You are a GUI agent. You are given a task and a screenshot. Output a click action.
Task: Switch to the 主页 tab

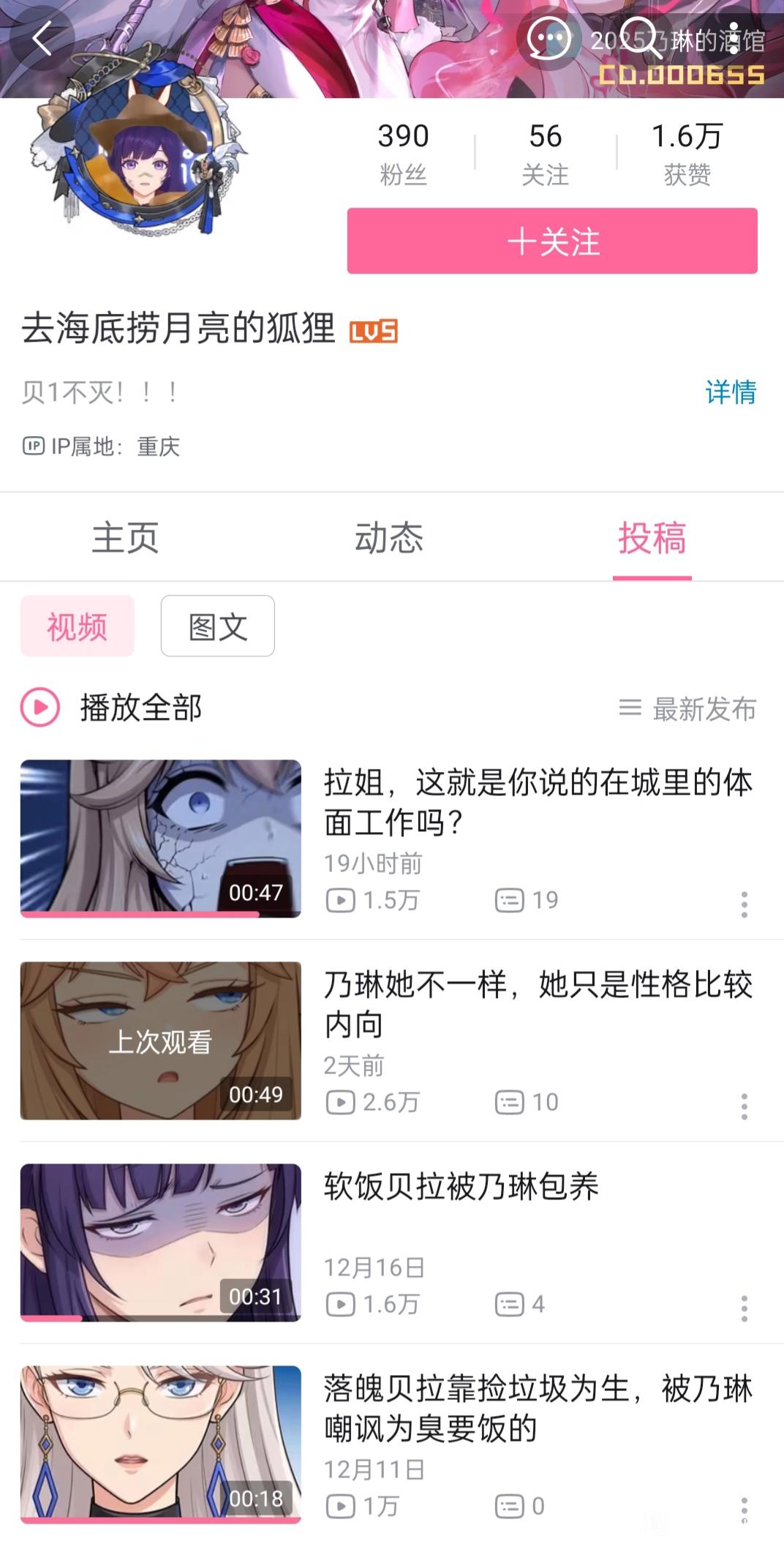coord(125,538)
